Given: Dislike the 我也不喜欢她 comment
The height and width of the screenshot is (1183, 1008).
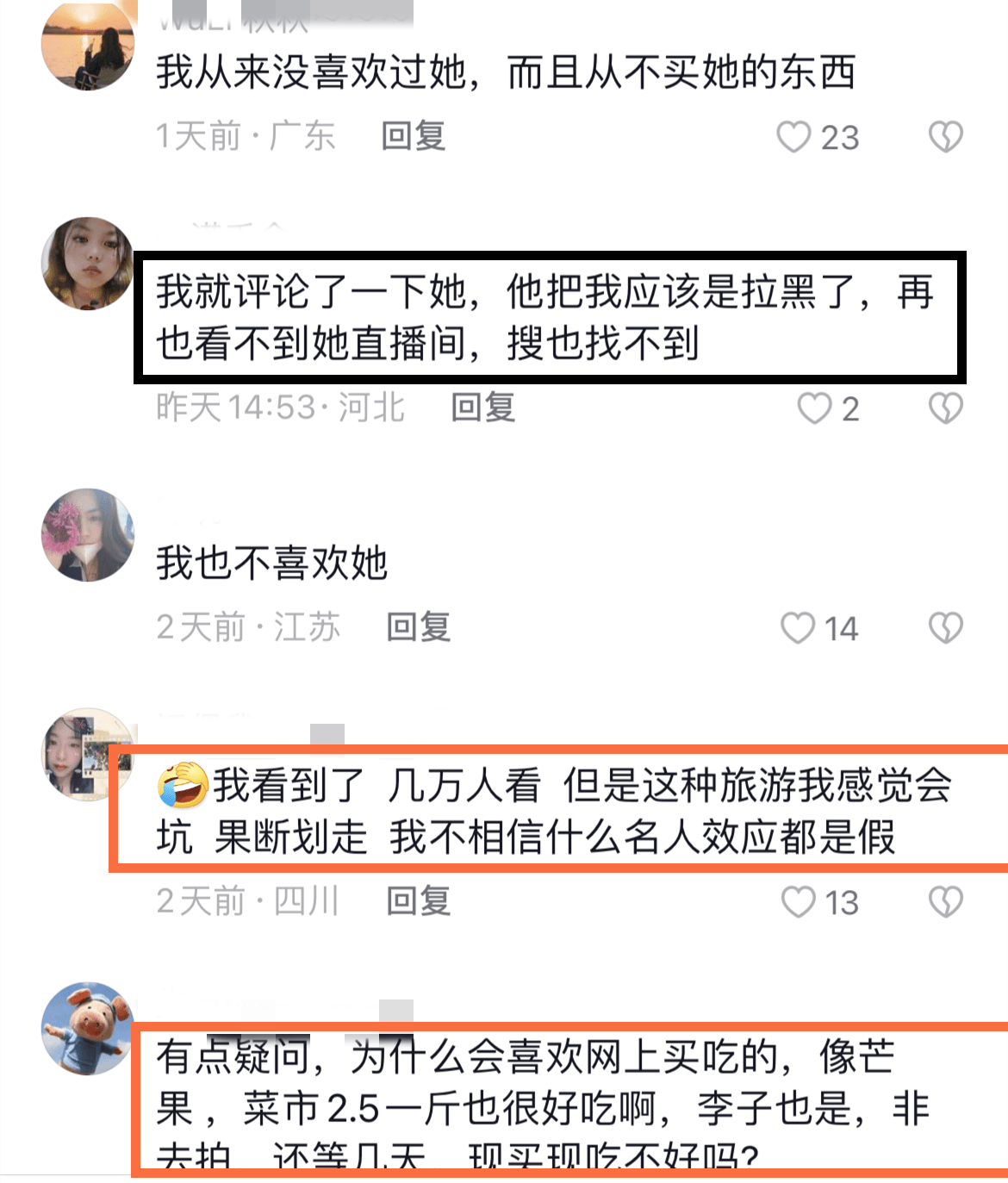Looking at the screenshot, I should (x=945, y=628).
